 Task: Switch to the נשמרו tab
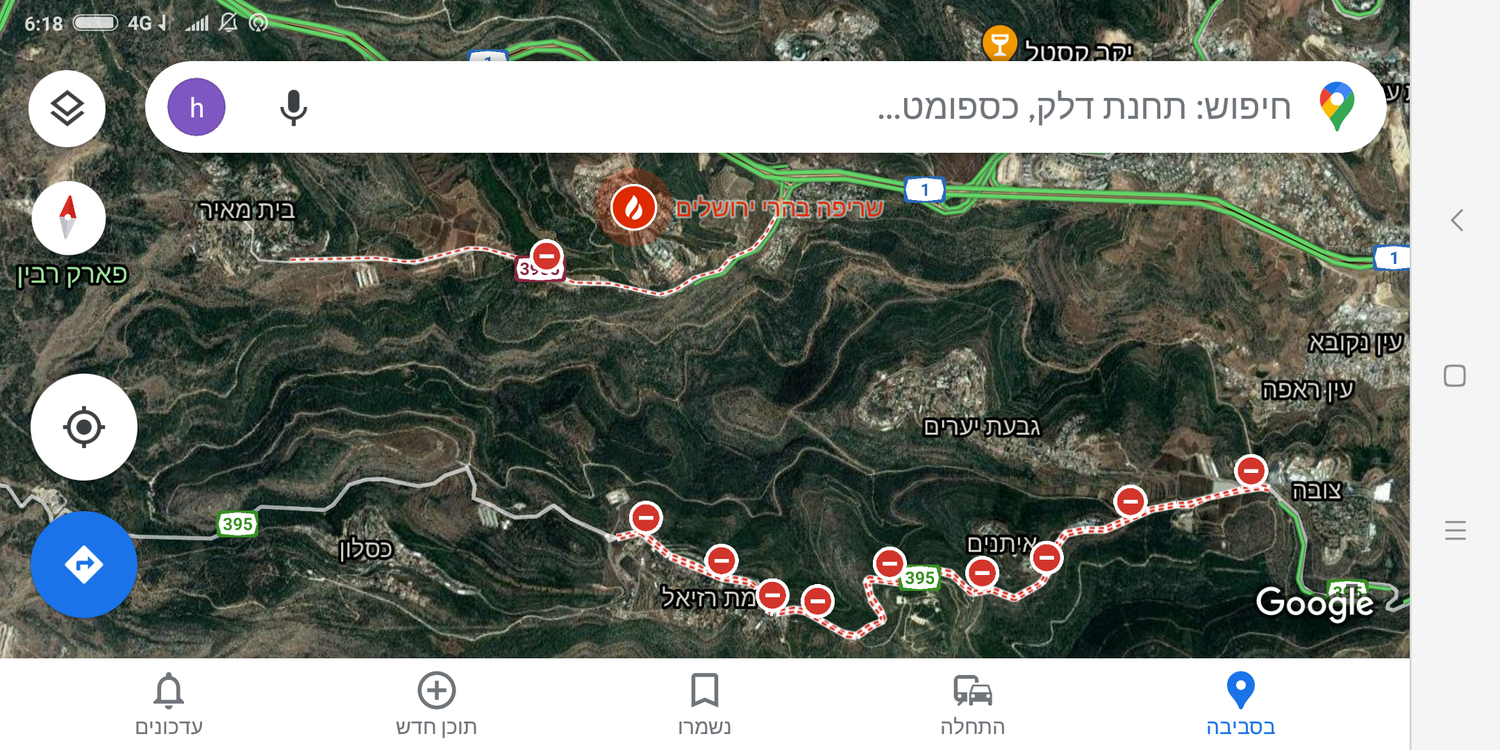pos(704,704)
